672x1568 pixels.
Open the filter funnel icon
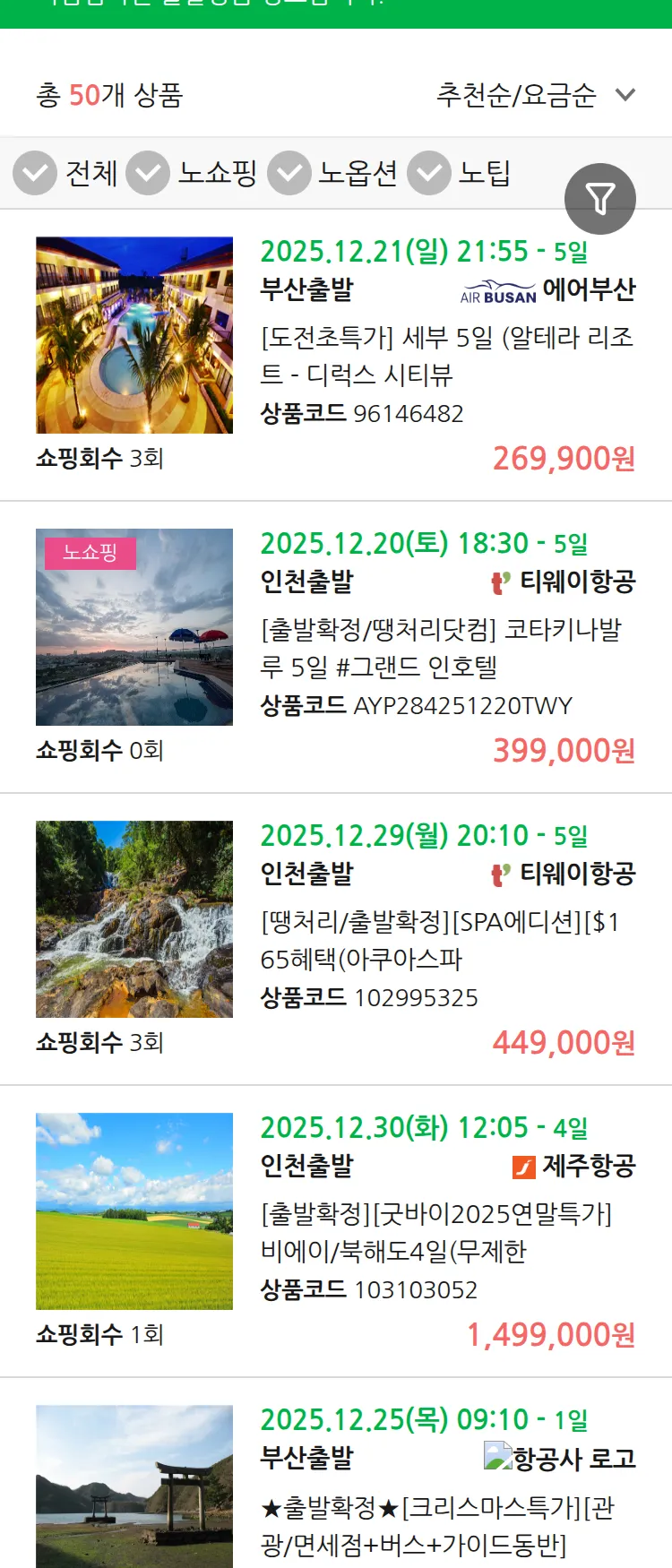(x=600, y=199)
